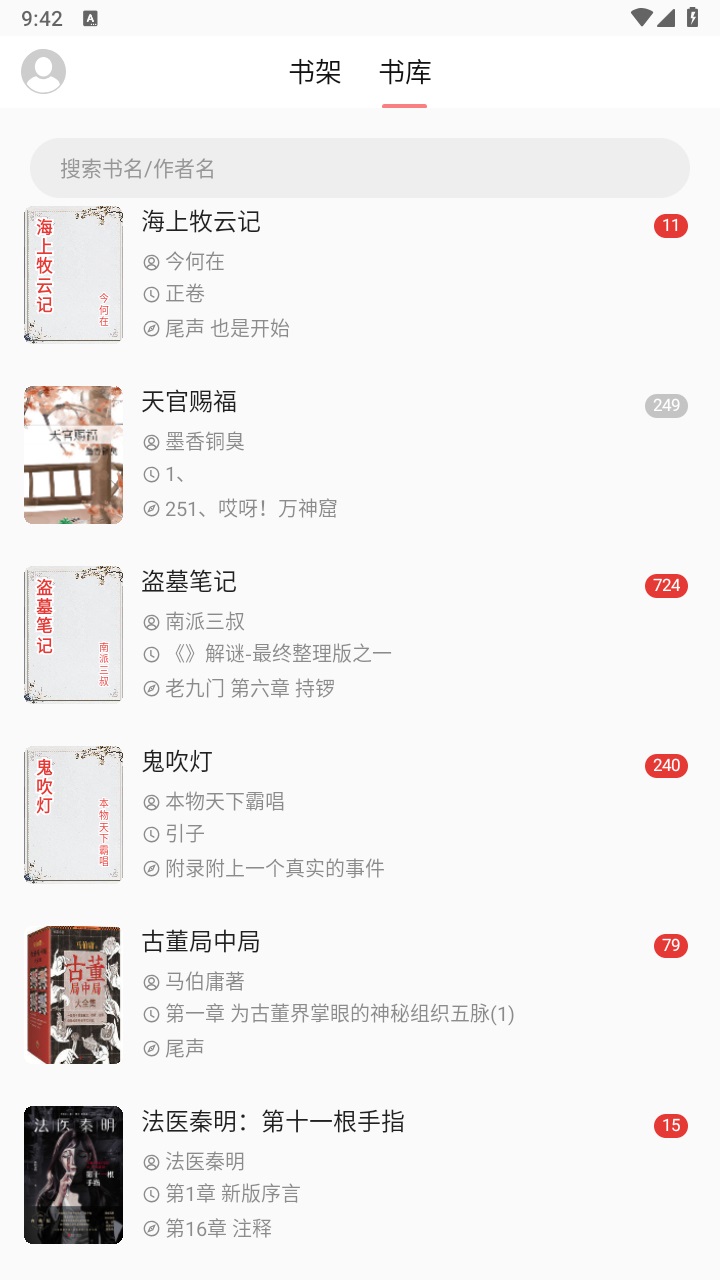Click the author icon beside 今何在
The image size is (720, 1280).
click(152, 261)
